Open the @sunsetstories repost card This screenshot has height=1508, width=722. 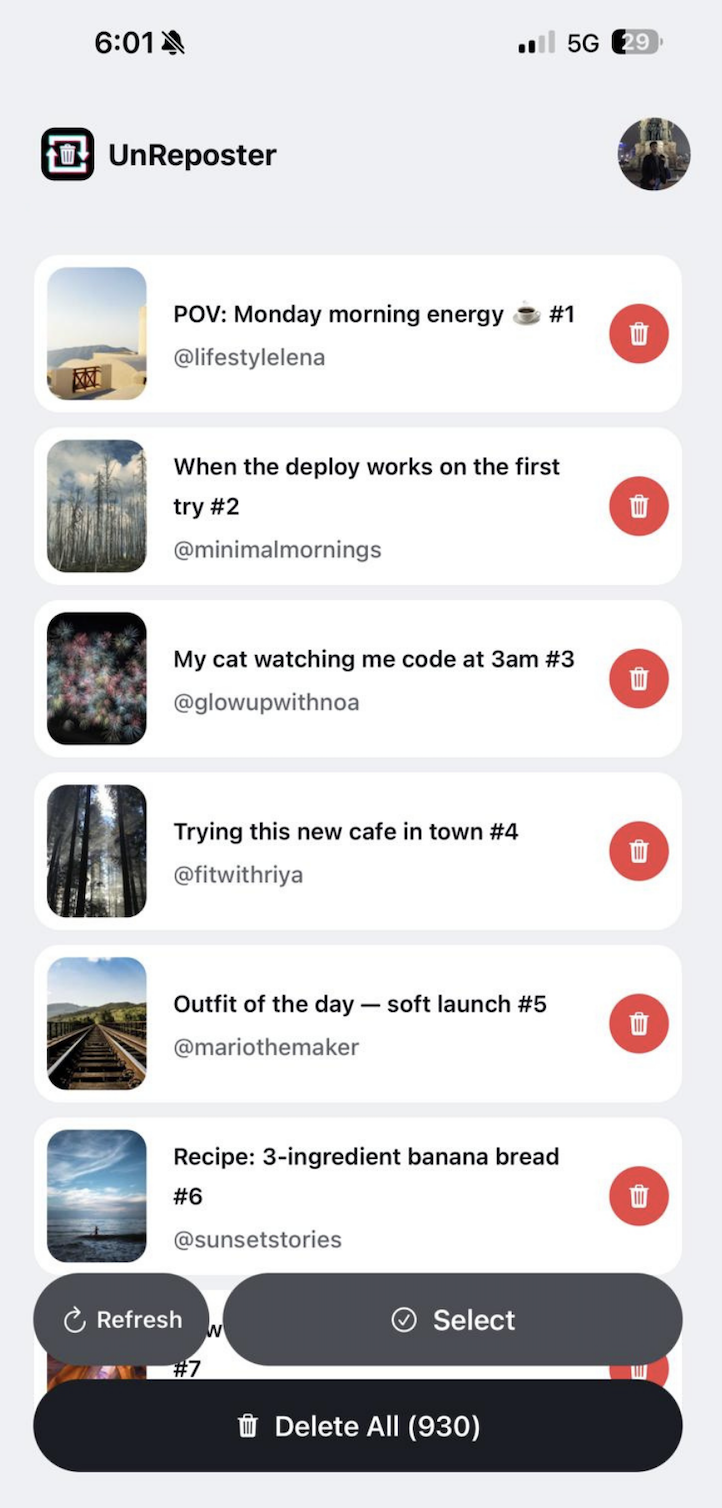point(358,1196)
